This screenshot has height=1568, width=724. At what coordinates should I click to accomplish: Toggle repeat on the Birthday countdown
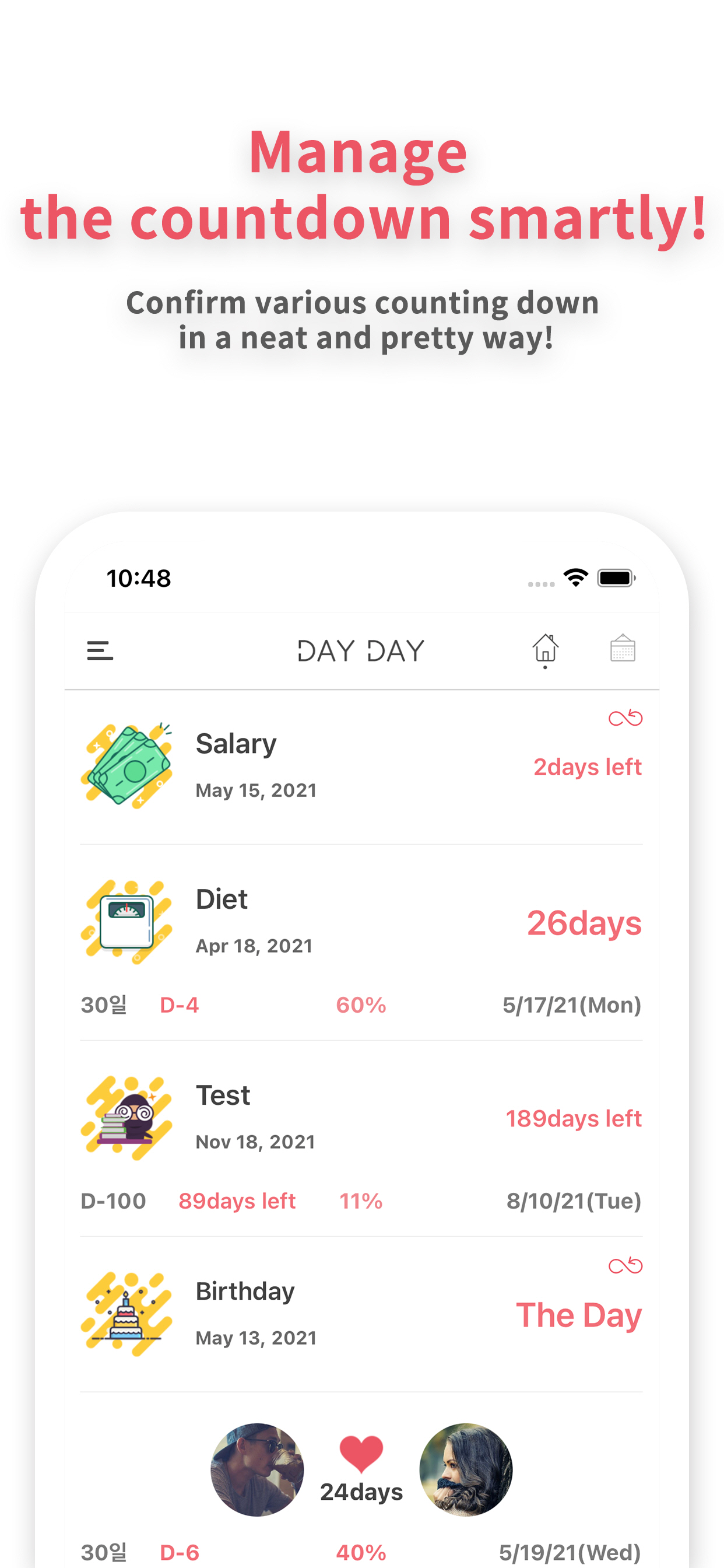[x=625, y=1265]
